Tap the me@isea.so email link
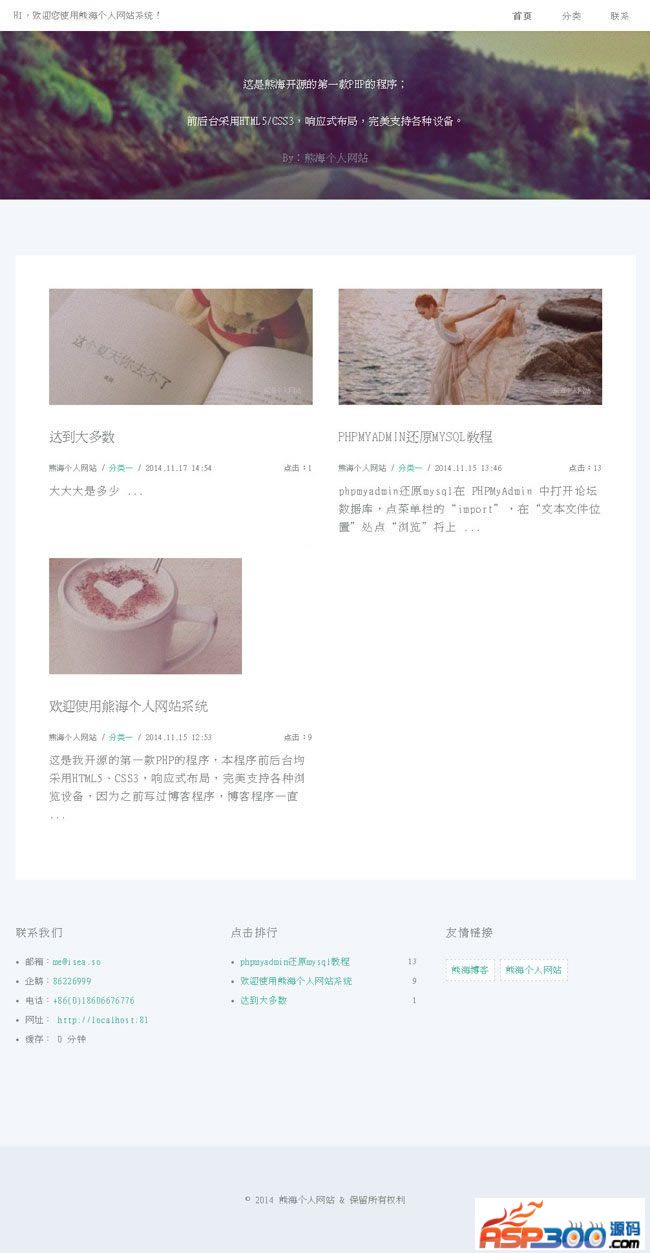The height and width of the screenshot is (1253, 650). click(76, 962)
